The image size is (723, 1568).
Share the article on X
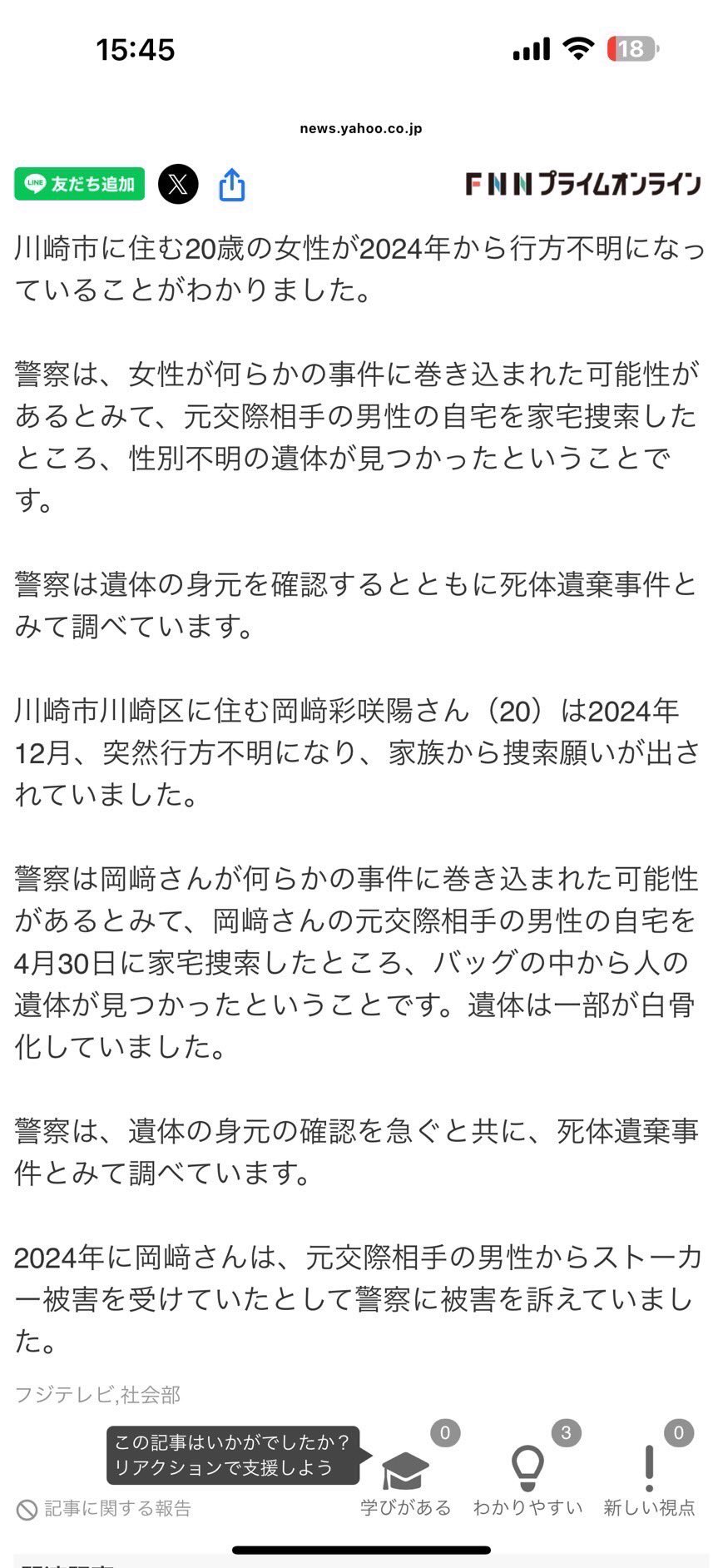click(x=178, y=184)
